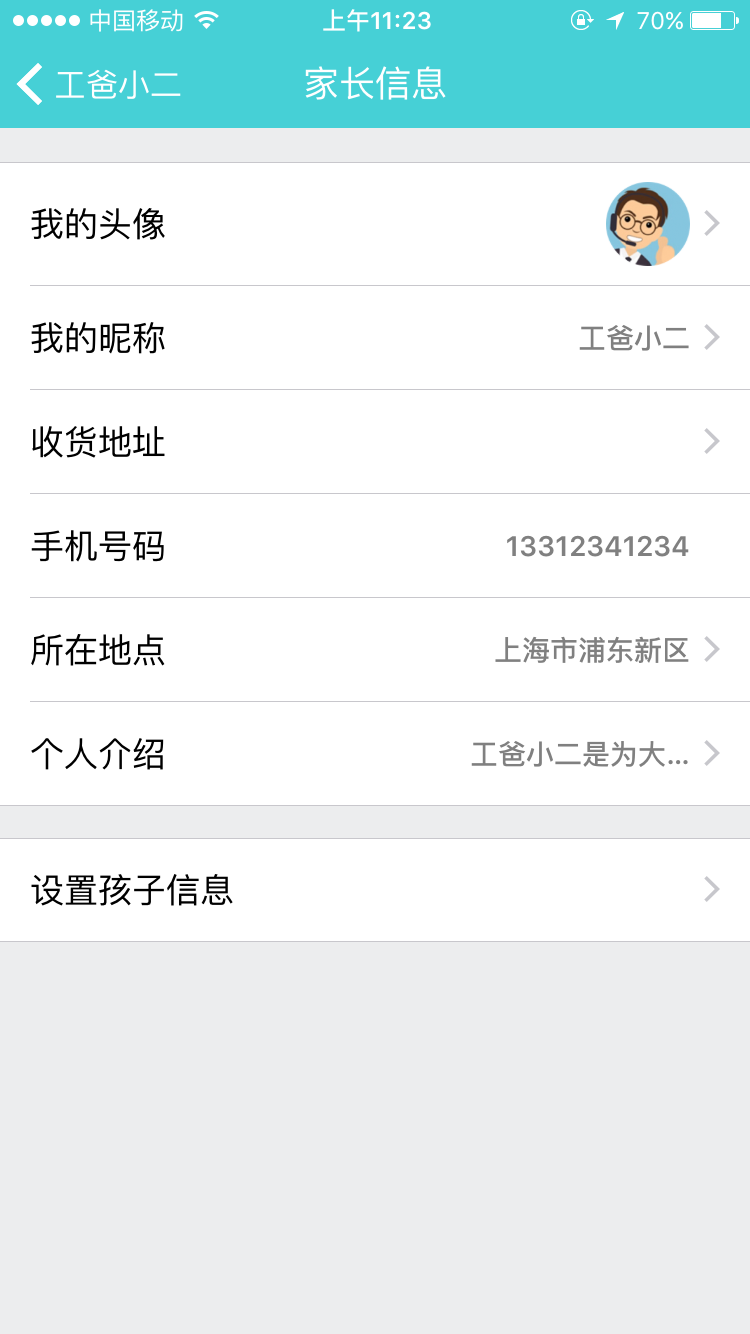Image resolution: width=750 pixels, height=1334 pixels.
Task: Open 设置孩子信息 child settings
Action: (375, 890)
